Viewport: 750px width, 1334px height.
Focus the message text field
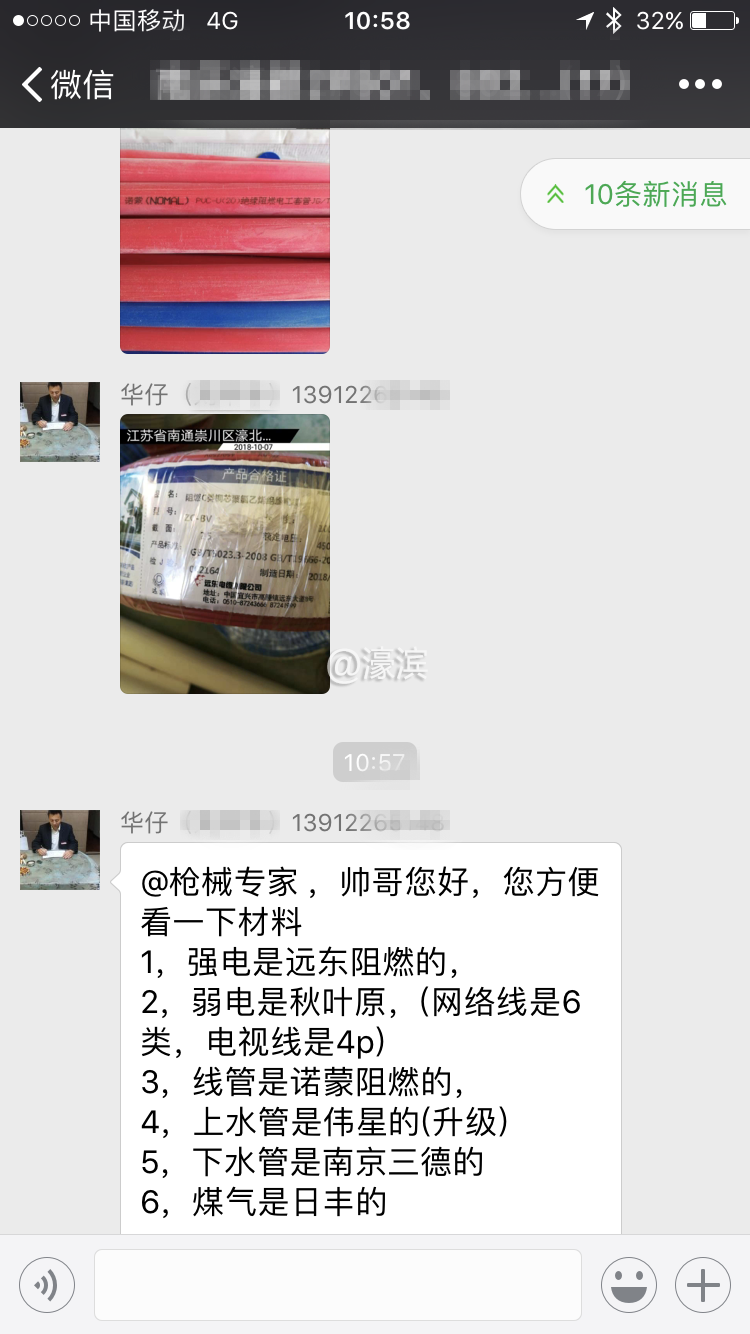(x=338, y=1285)
